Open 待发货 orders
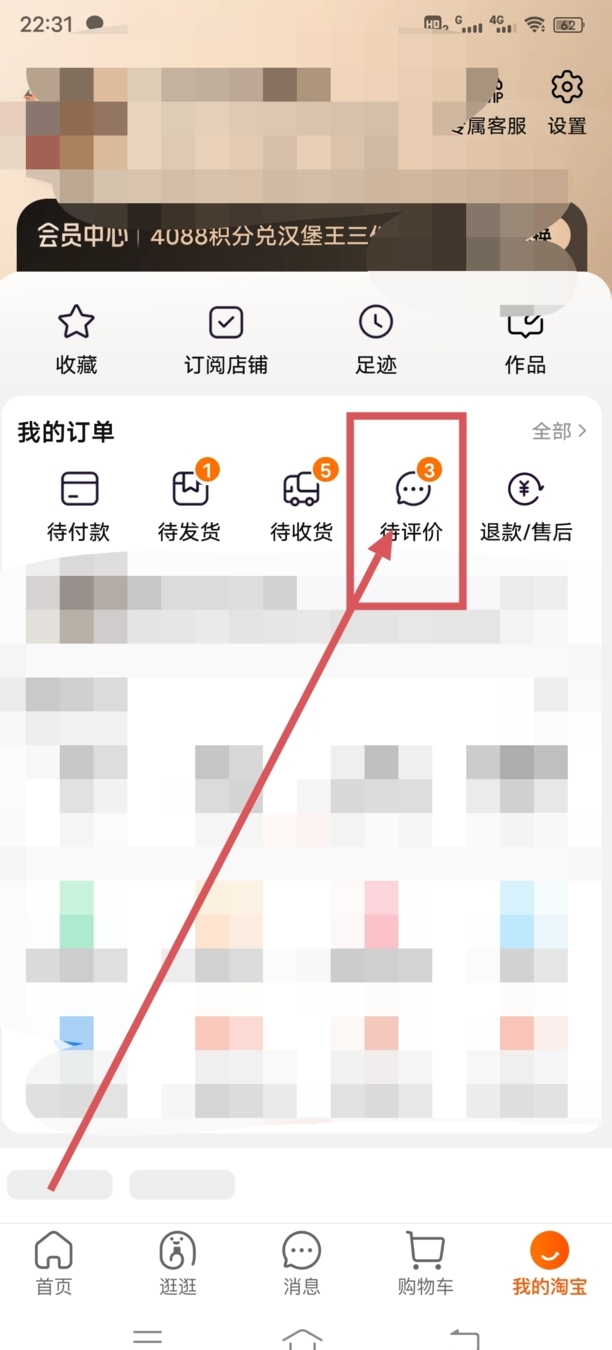612x1350 pixels. [x=189, y=505]
